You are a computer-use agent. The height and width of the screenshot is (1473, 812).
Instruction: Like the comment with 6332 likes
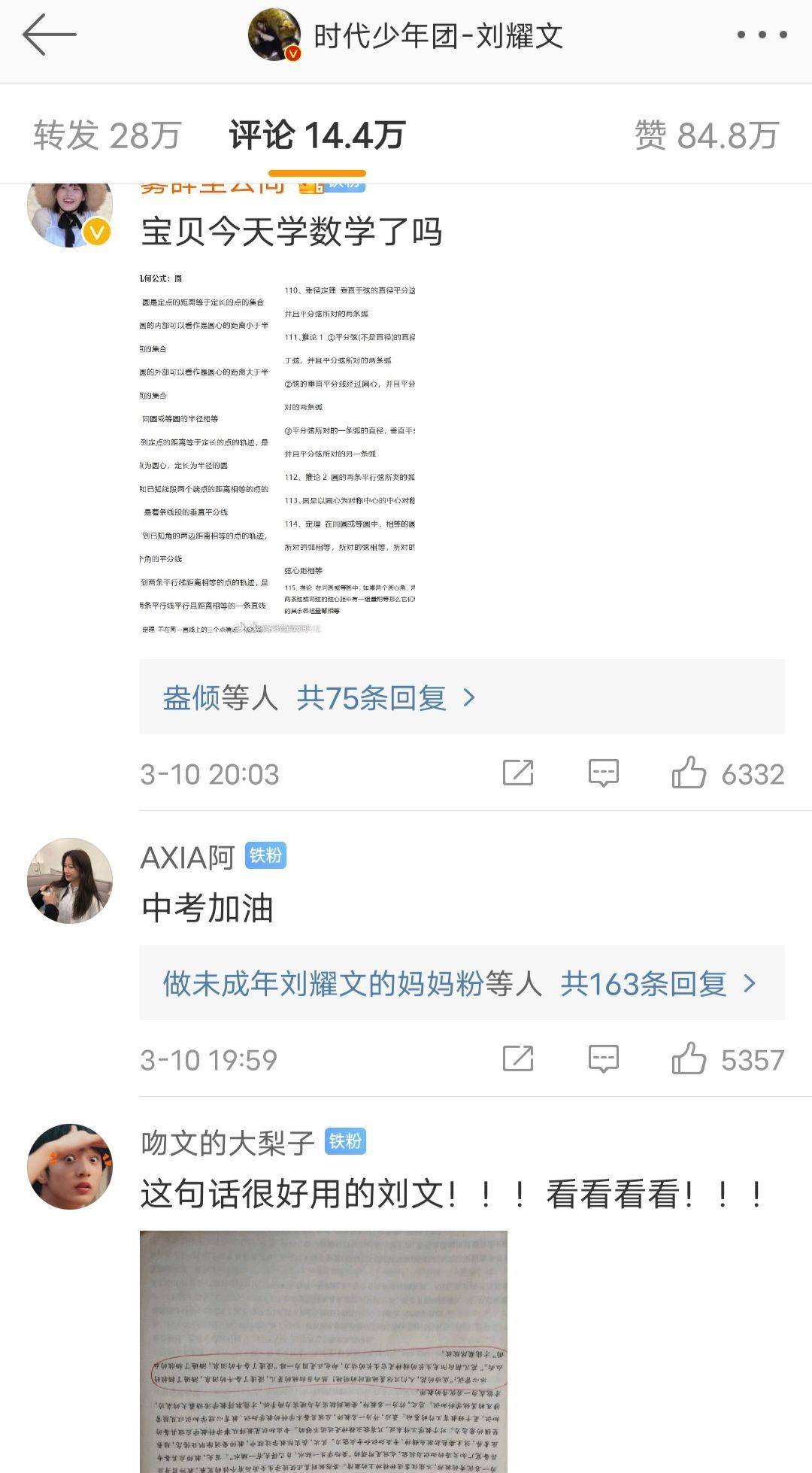click(689, 773)
